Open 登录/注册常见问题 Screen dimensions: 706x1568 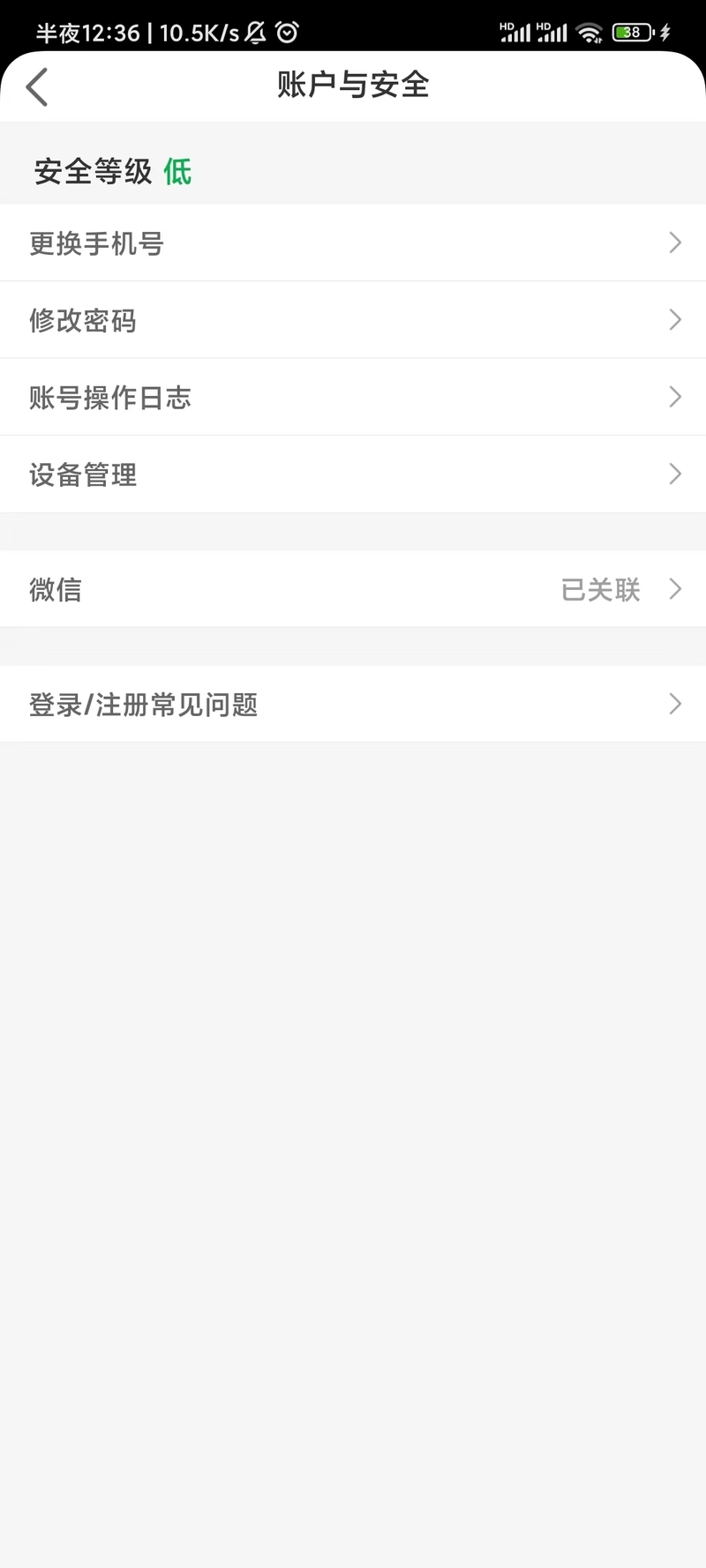353,704
